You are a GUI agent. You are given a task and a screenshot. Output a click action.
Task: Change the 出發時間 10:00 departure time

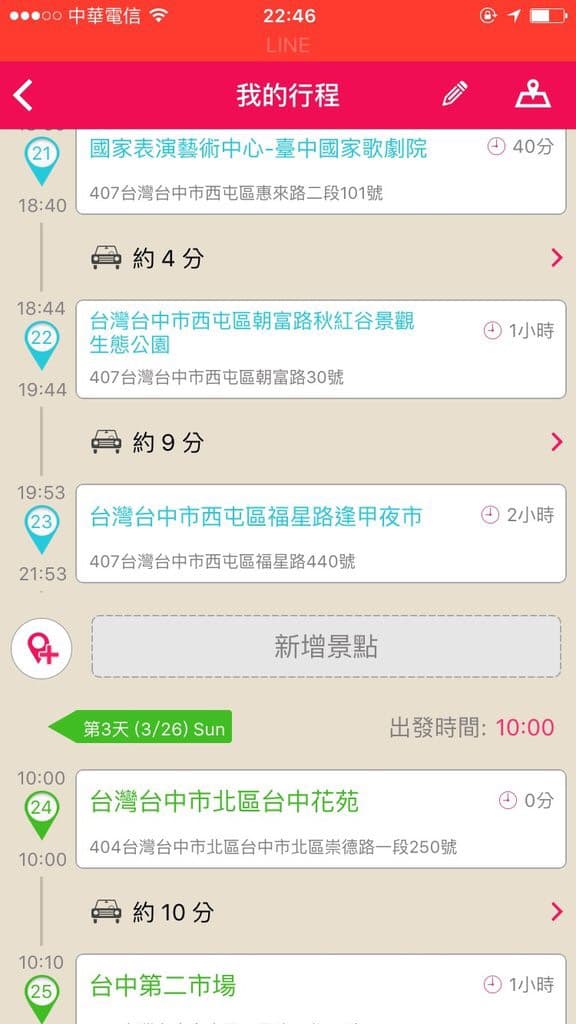pyautogui.click(x=524, y=728)
